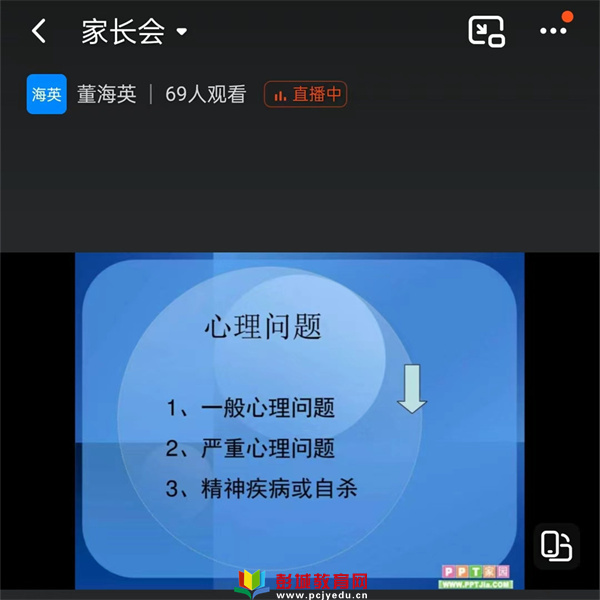Switch to picture-in-picture floating window

click(x=486, y=32)
